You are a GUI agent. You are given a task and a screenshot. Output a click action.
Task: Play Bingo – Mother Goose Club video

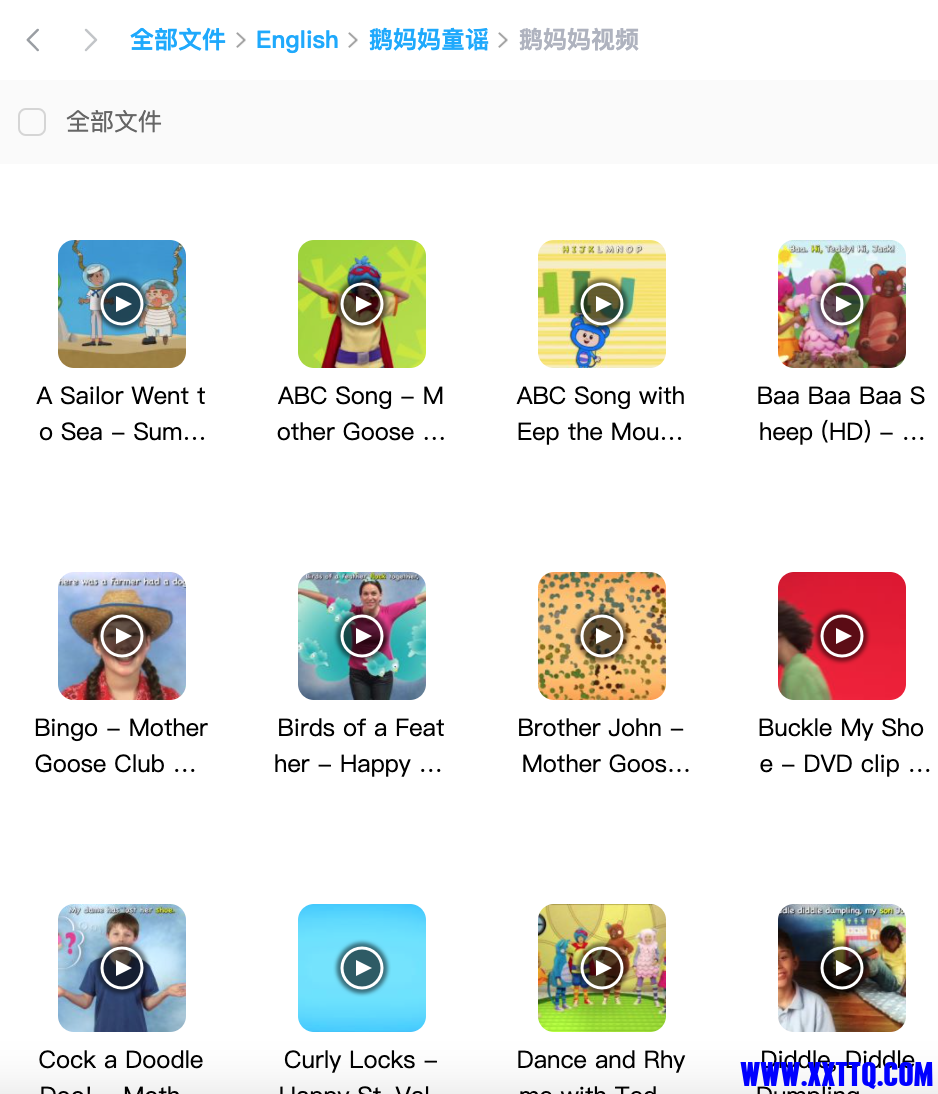pos(122,636)
